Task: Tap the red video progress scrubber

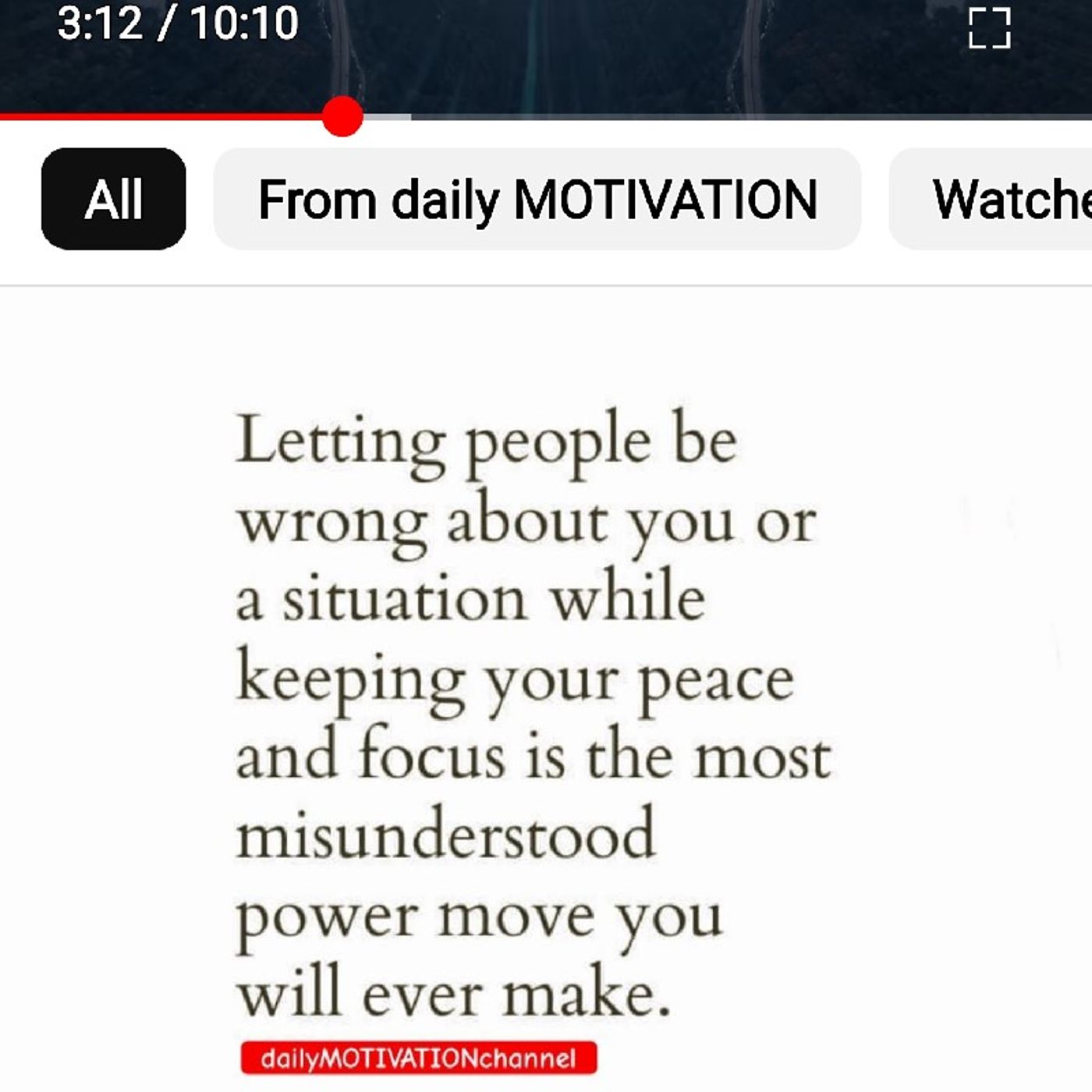Action: [x=342, y=117]
